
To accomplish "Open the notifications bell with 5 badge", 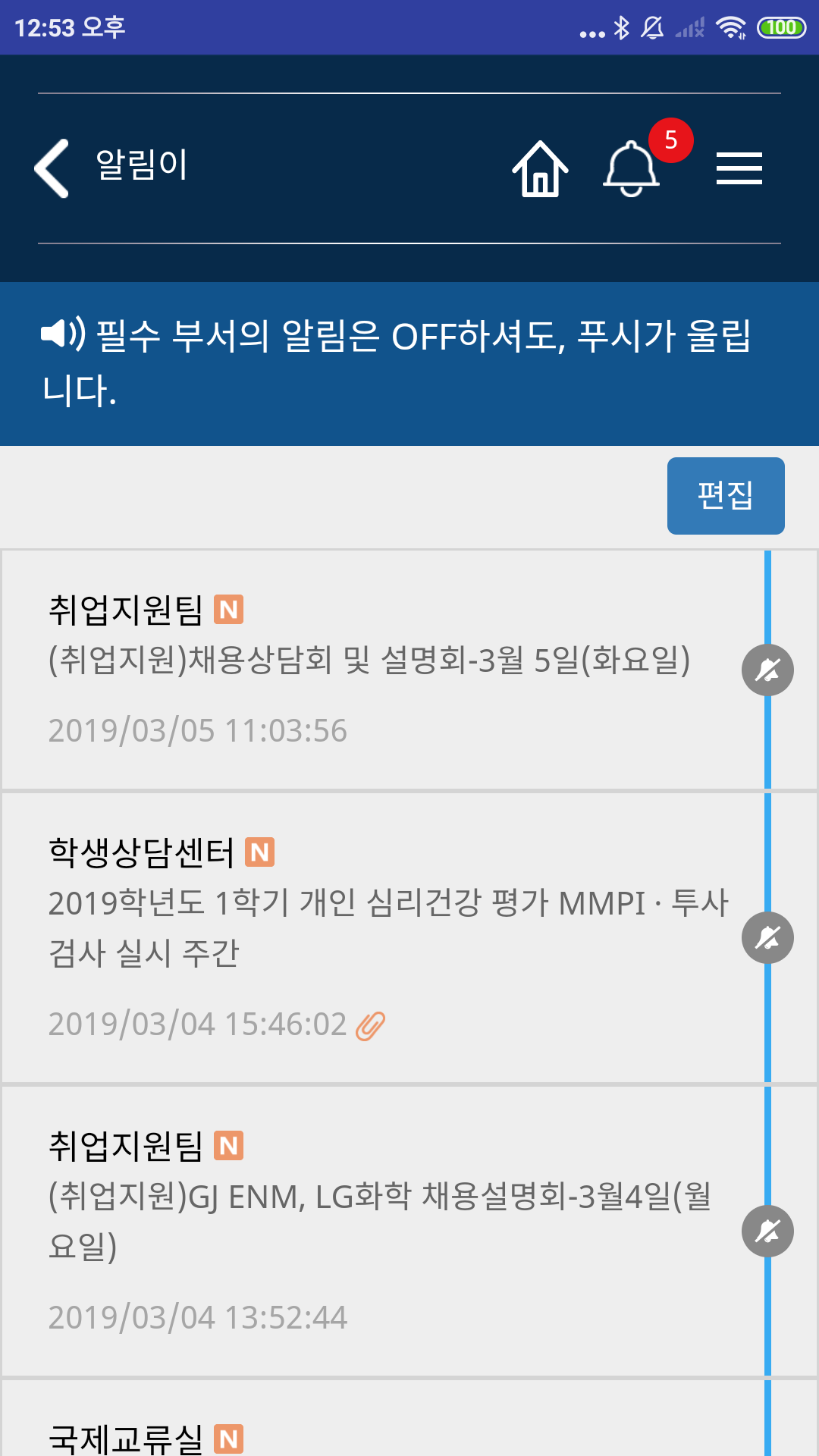I will coord(632,168).
